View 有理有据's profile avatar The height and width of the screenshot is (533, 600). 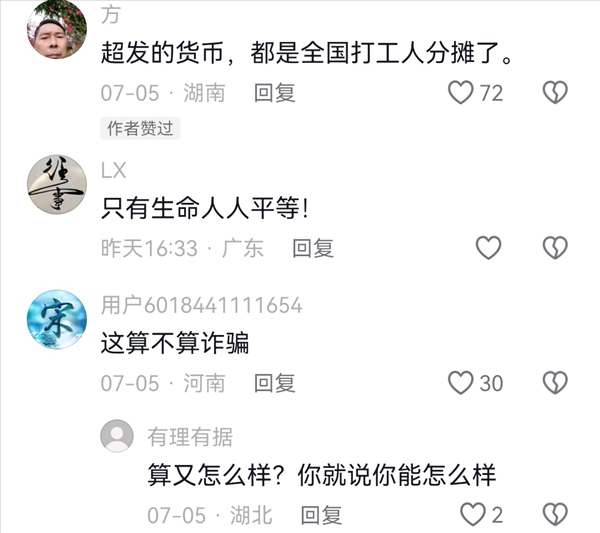coord(118,437)
